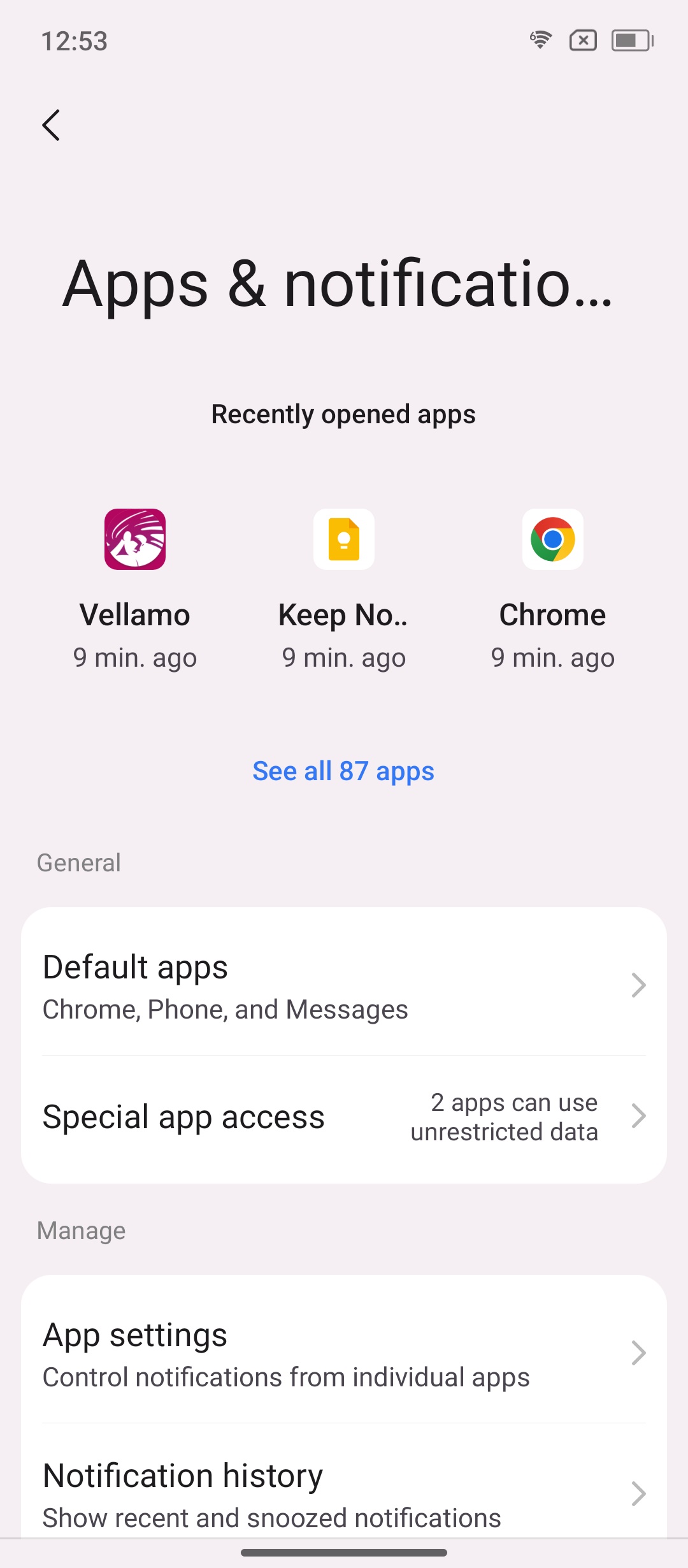Open Keep Notes app info
This screenshot has width=688, height=1568.
344,588
